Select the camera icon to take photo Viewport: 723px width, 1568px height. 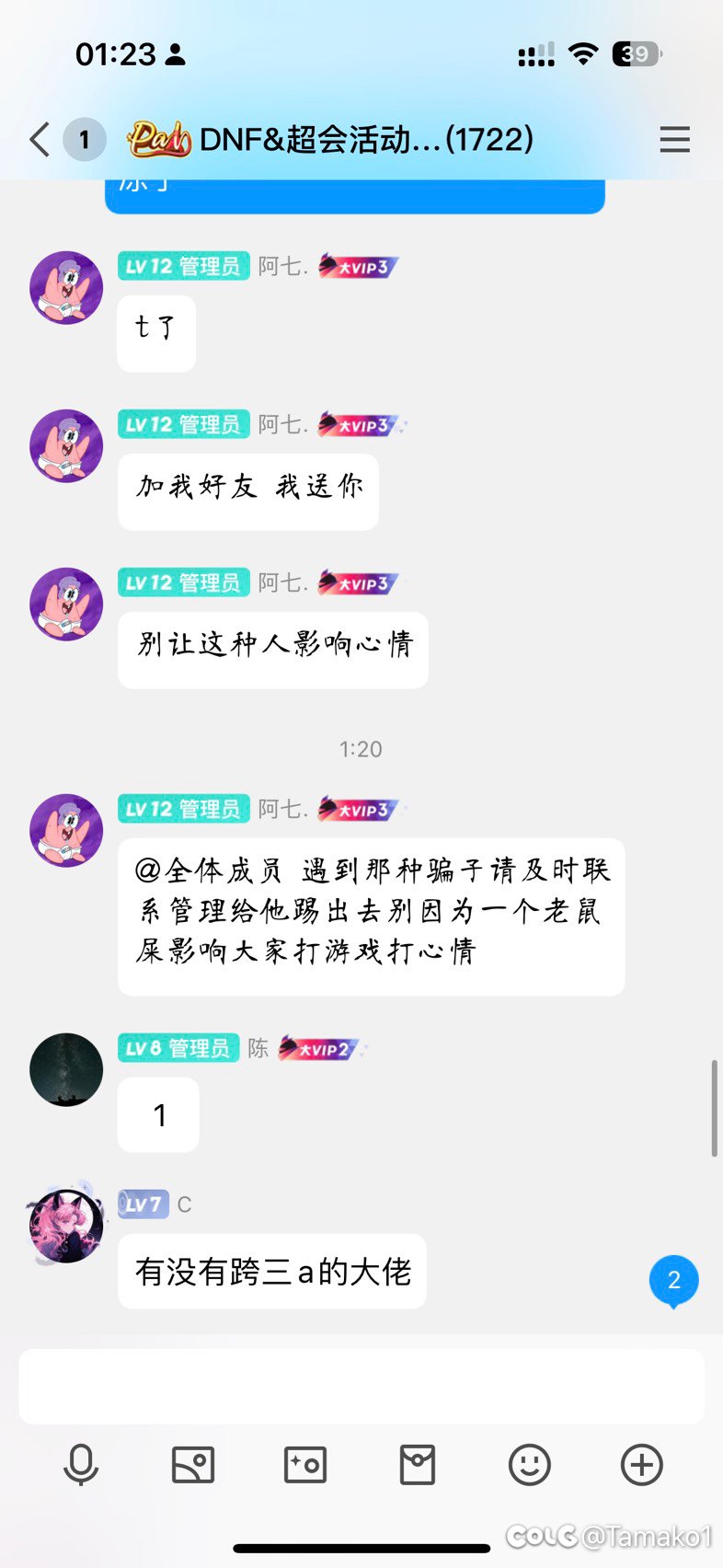pyautogui.click(x=305, y=1465)
